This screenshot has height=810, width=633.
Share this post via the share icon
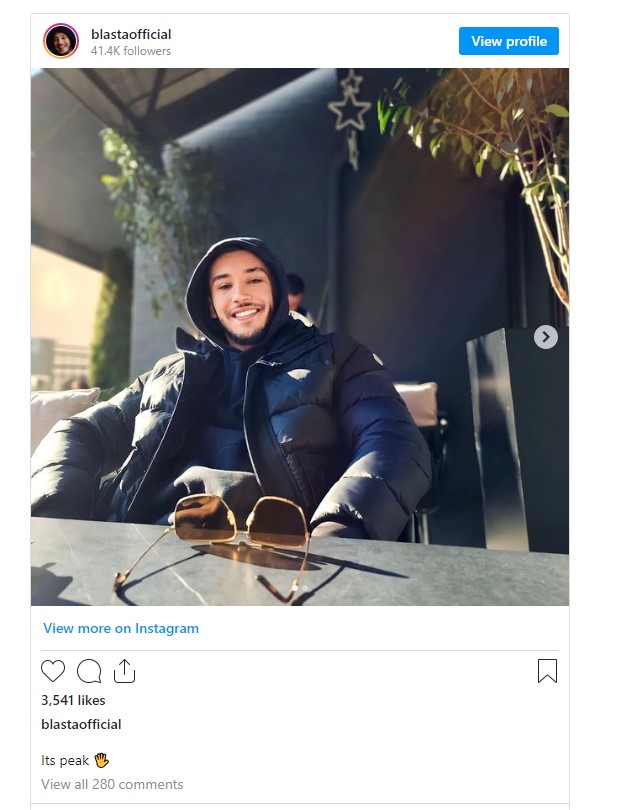click(124, 671)
